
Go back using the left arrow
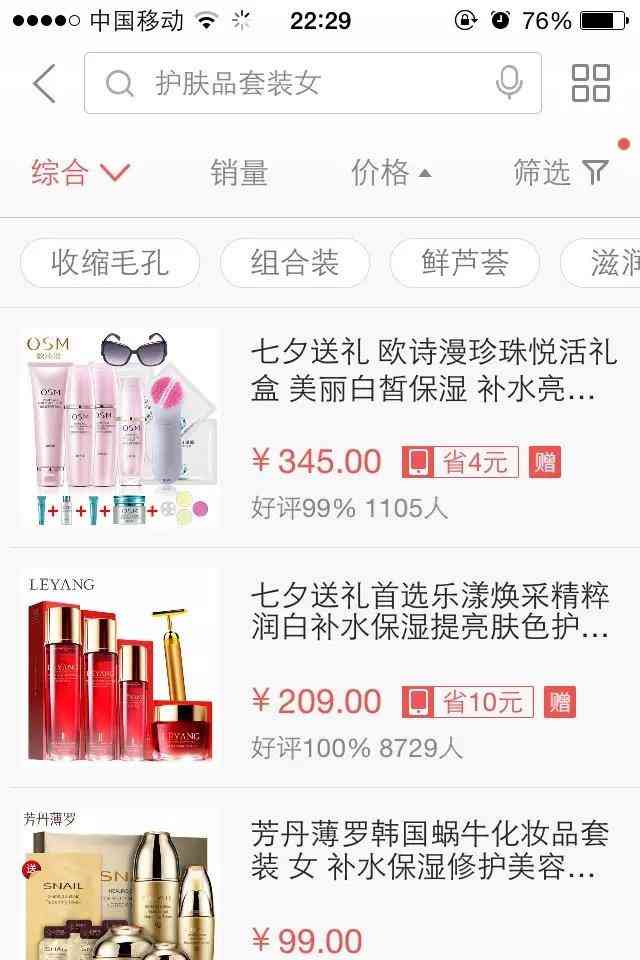[45, 83]
